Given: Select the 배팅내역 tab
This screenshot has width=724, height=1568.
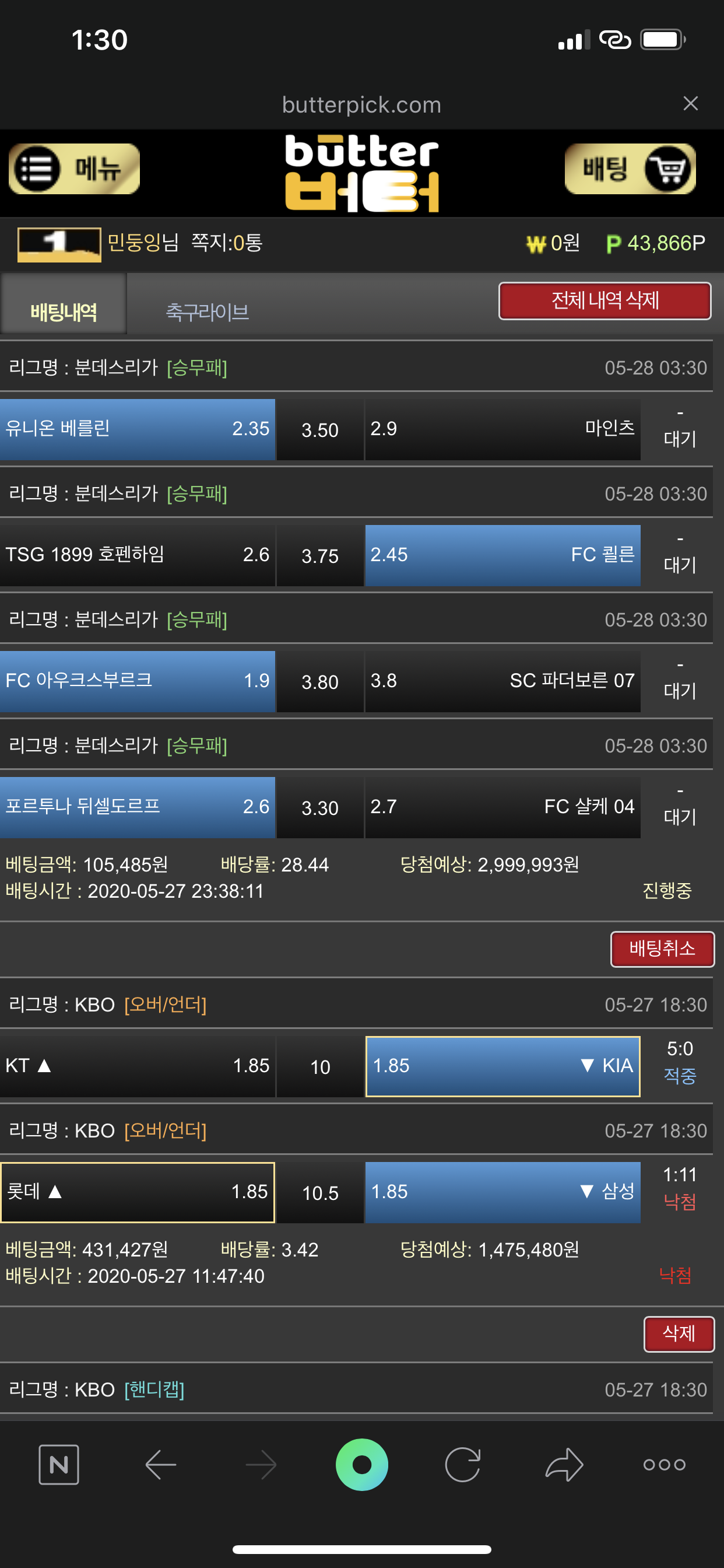Looking at the screenshot, I should point(64,311).
